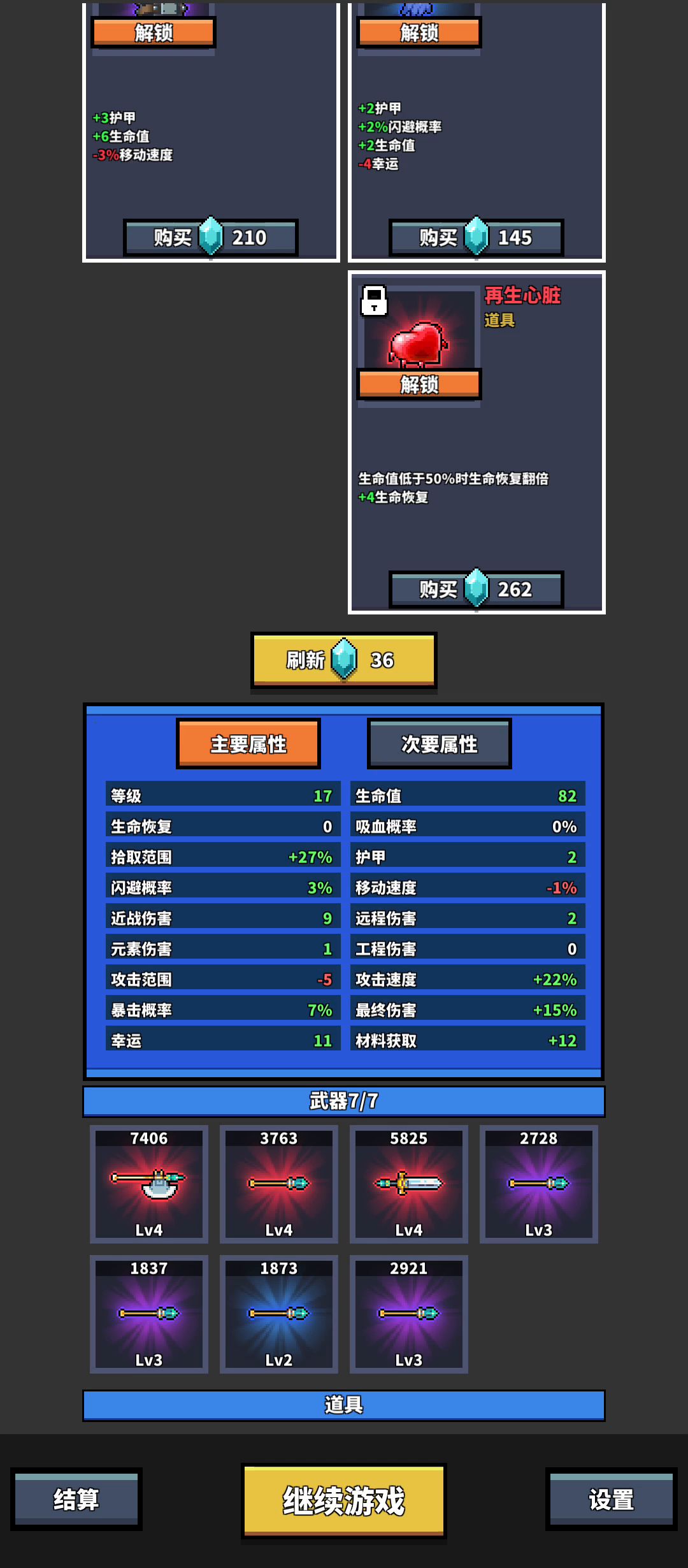
Task: Switch to the 次要属性 tab
Action: 439,744
